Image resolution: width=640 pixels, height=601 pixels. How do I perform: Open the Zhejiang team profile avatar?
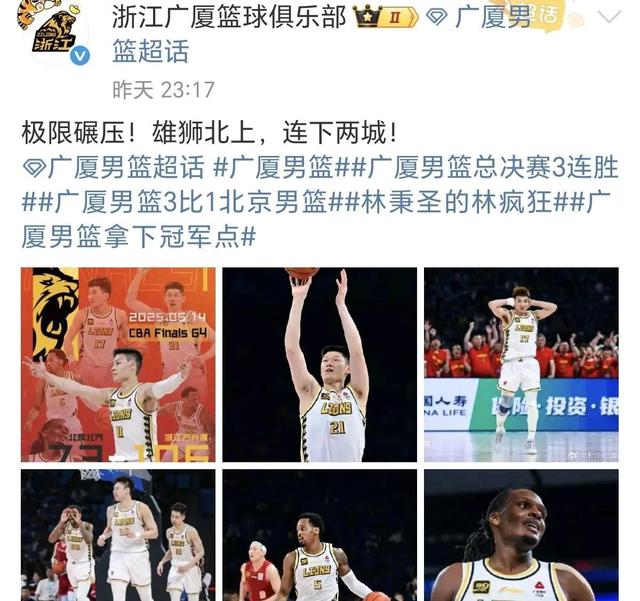pos(52,32)
